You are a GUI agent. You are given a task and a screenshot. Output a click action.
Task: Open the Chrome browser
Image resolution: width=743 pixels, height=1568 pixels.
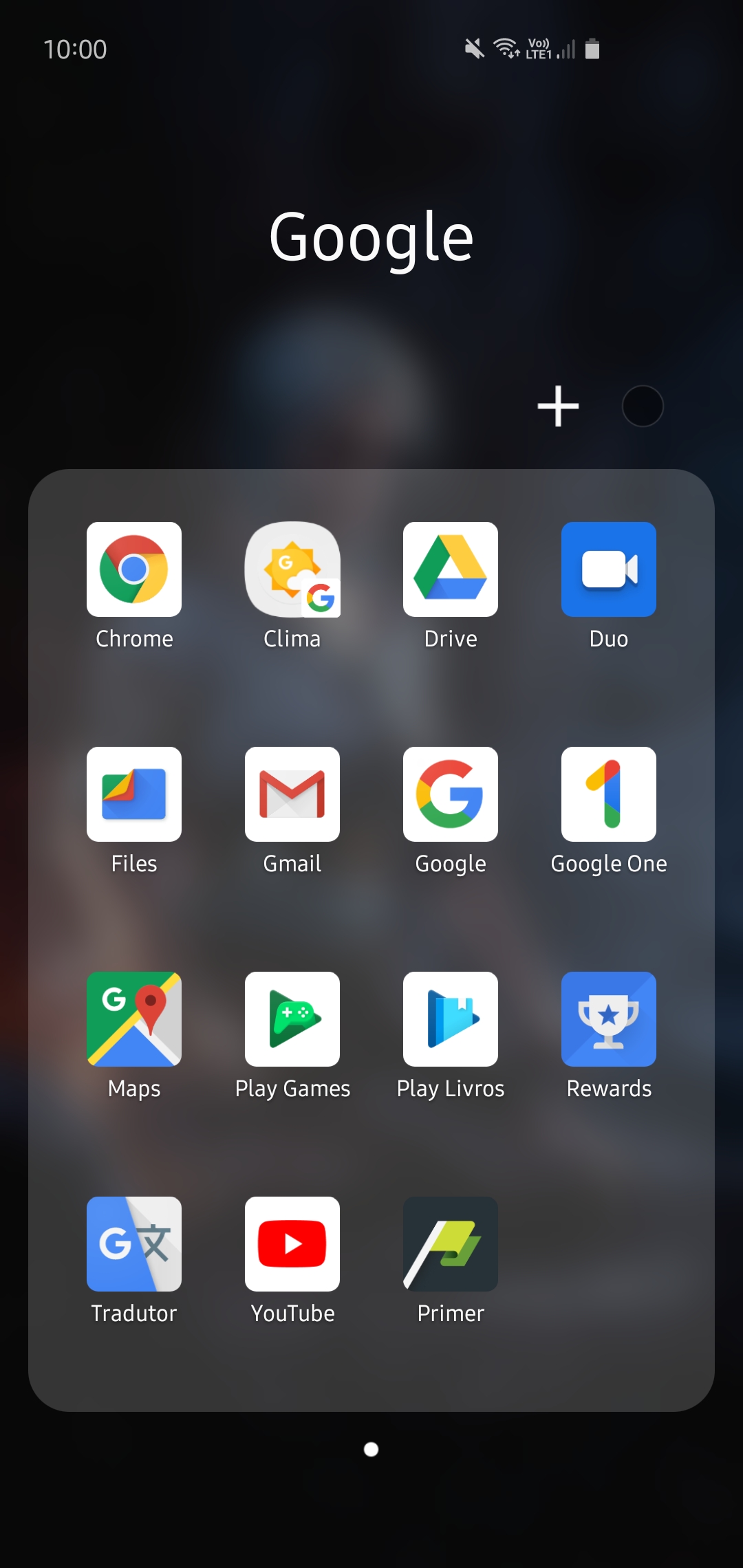134,569
